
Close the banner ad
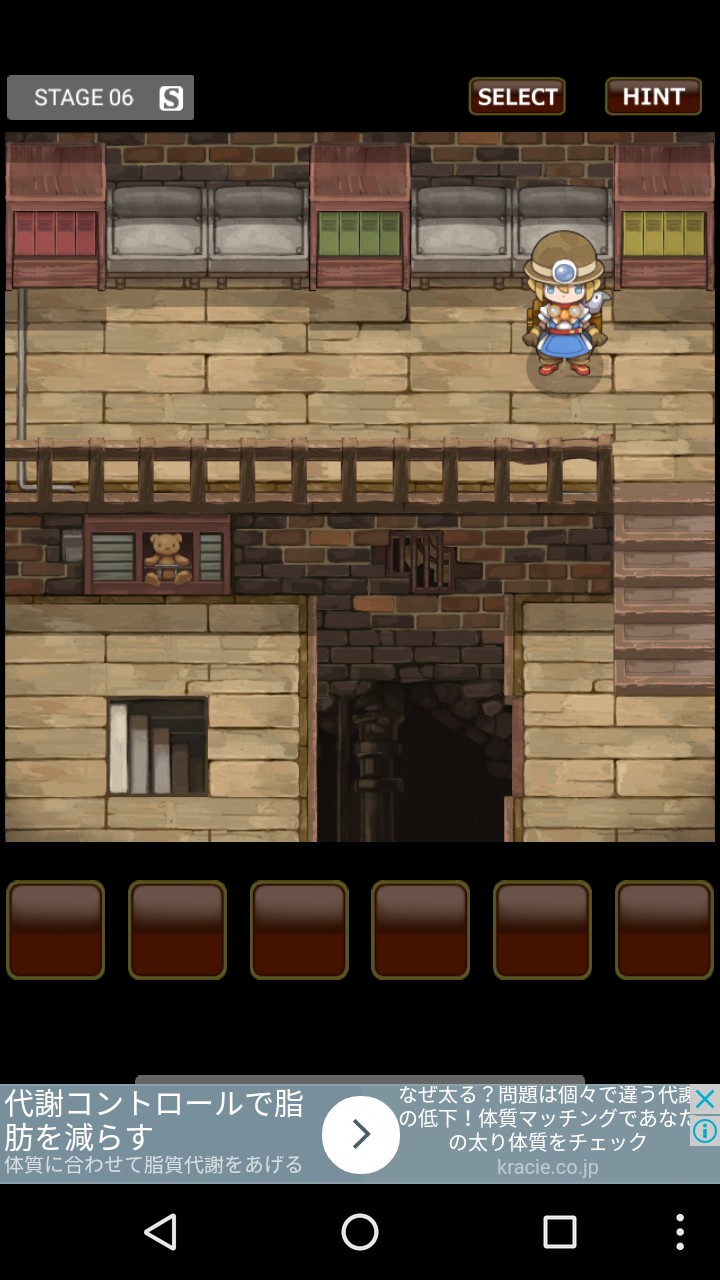705,1100
